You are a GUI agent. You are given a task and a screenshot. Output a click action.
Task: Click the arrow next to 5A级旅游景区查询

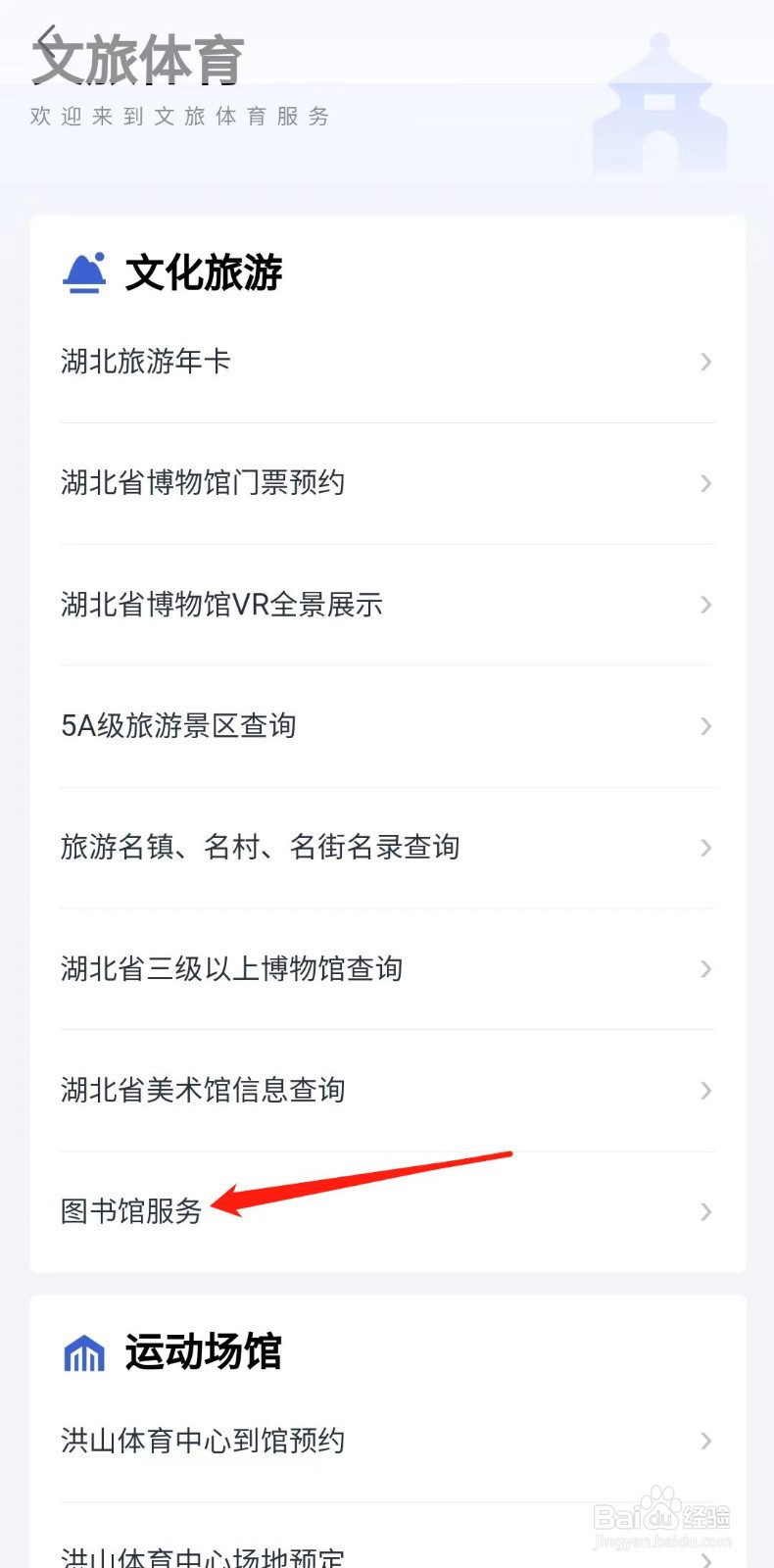705,726
